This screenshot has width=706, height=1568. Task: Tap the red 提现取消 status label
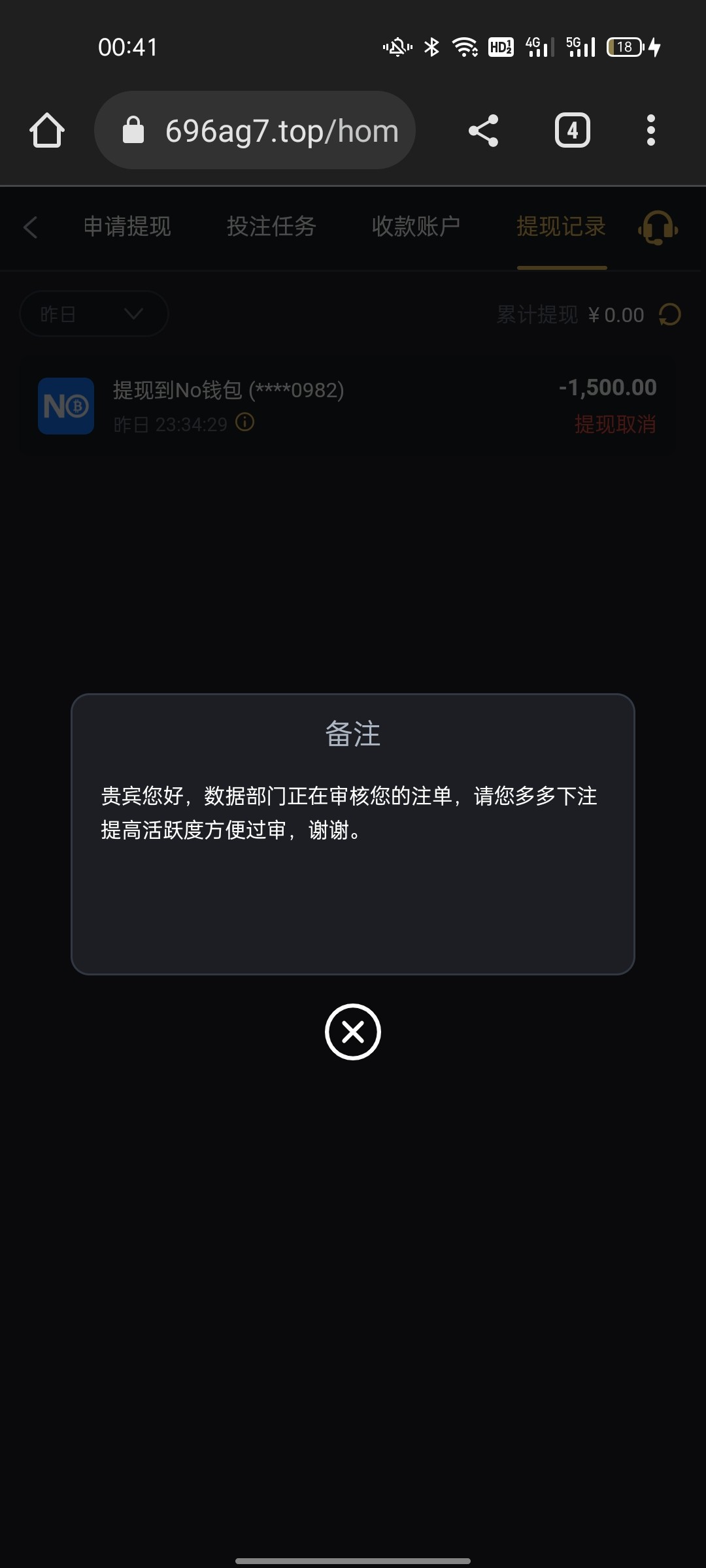[616, 425]
